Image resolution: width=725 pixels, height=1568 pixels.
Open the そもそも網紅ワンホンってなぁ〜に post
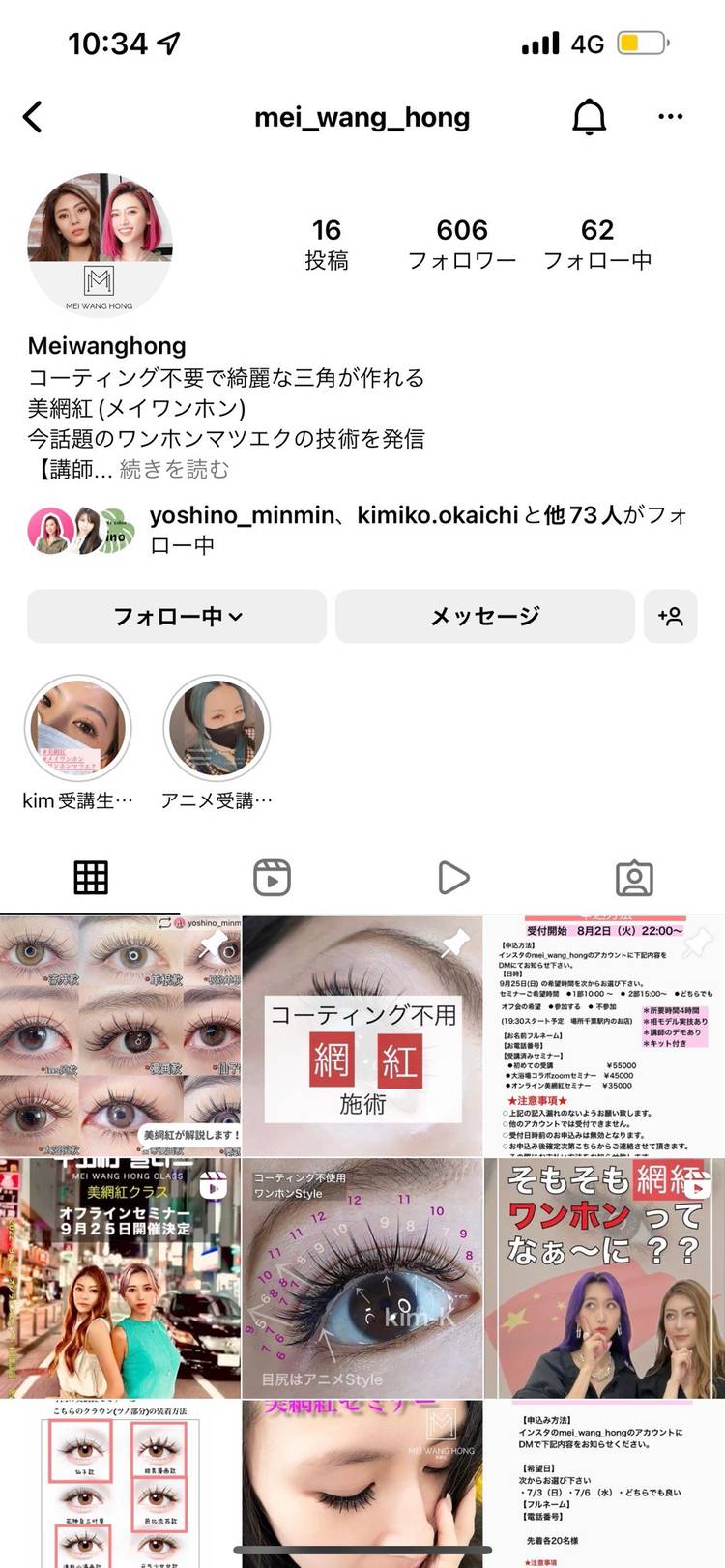(604, 1278)
